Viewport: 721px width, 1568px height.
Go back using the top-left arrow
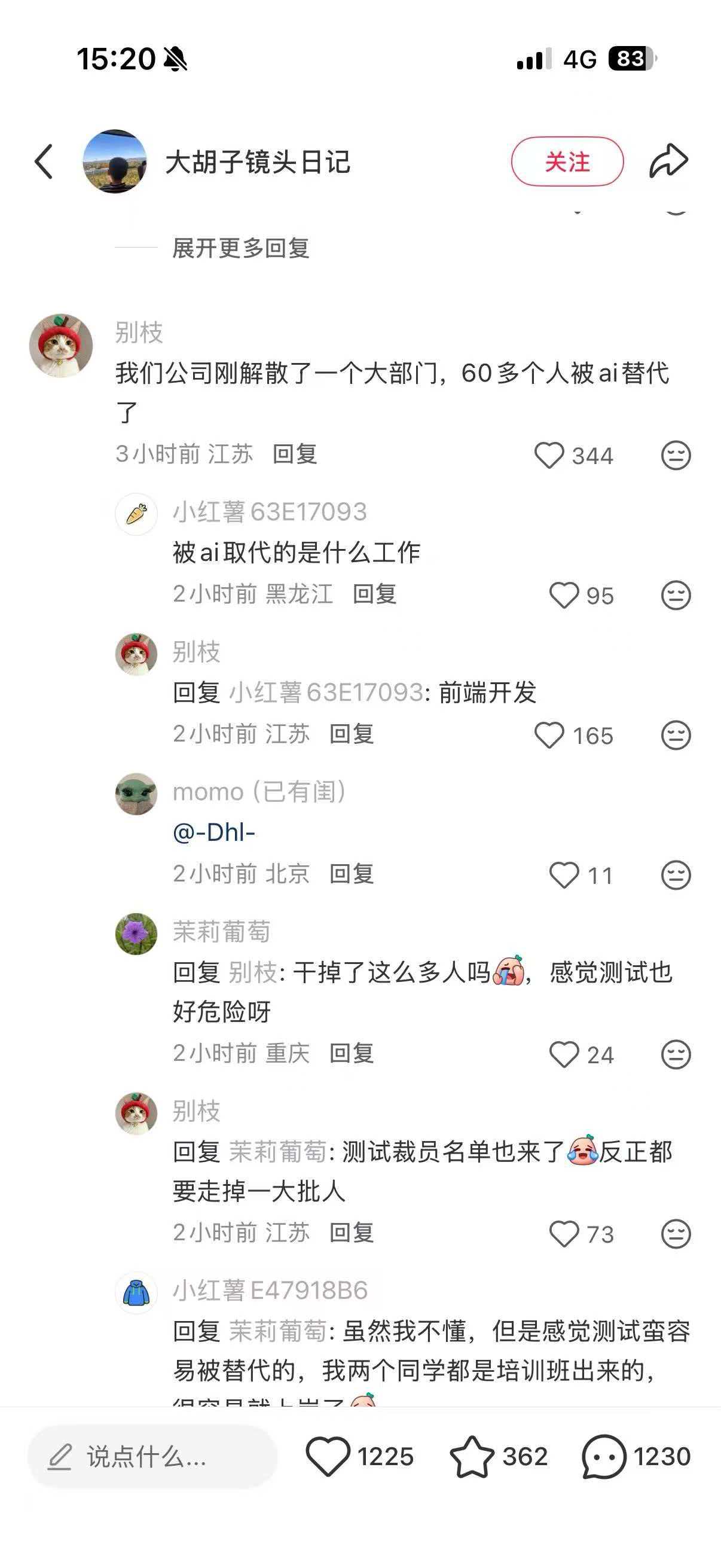coord(44,162)
